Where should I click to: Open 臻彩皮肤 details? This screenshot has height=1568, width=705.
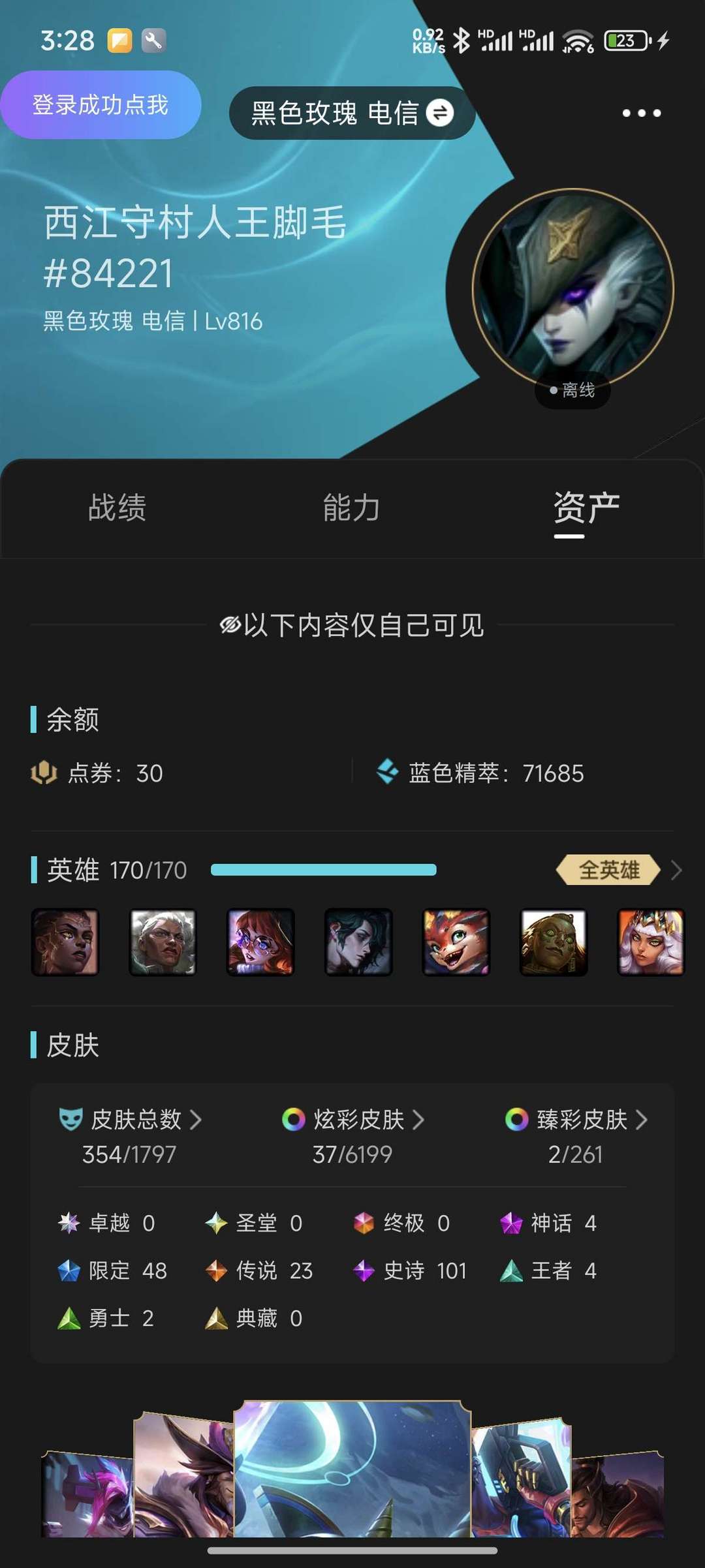click(x=576, y=1120)
